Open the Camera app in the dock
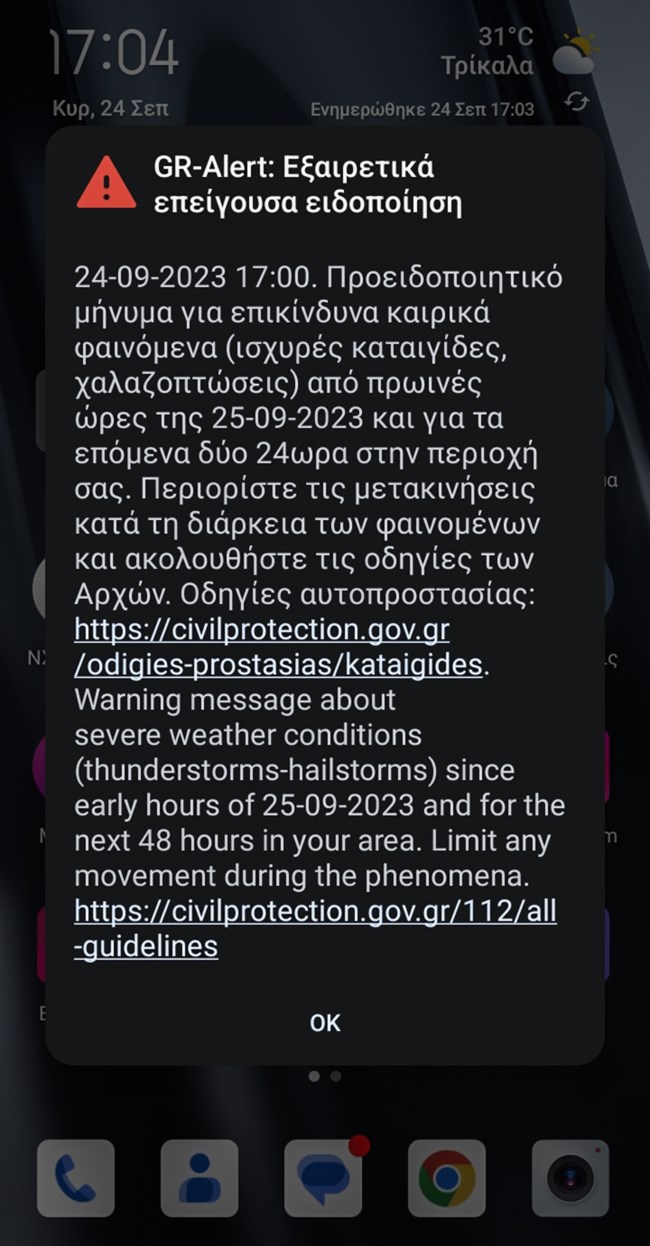 [570, 1178]
